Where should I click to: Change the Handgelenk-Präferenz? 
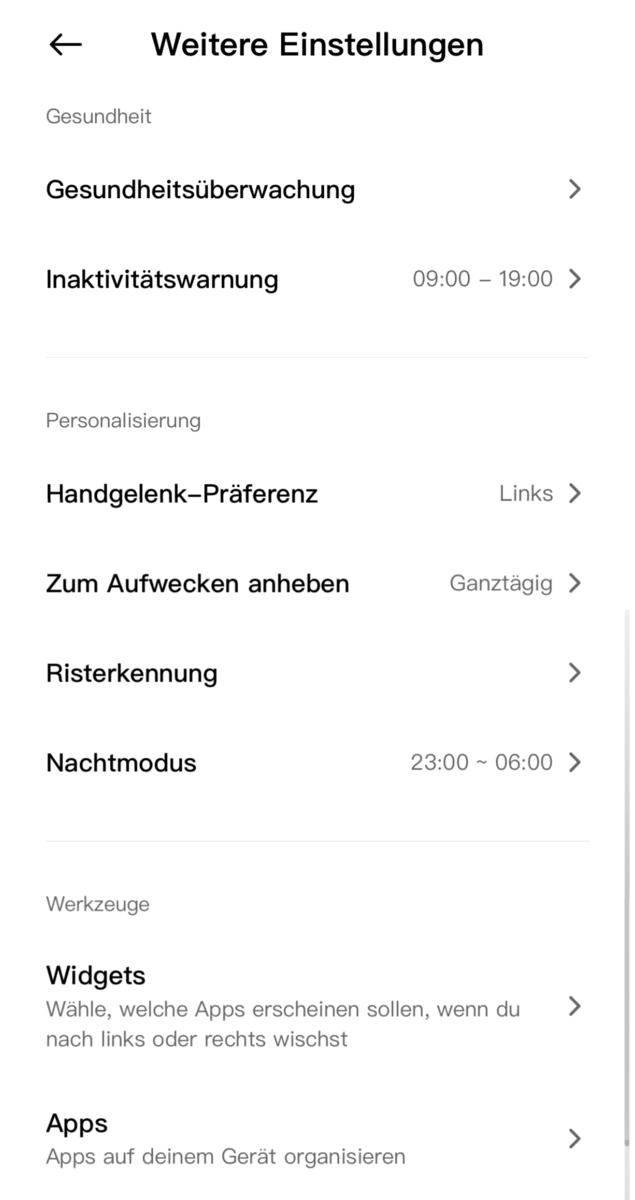coord(316,493)
